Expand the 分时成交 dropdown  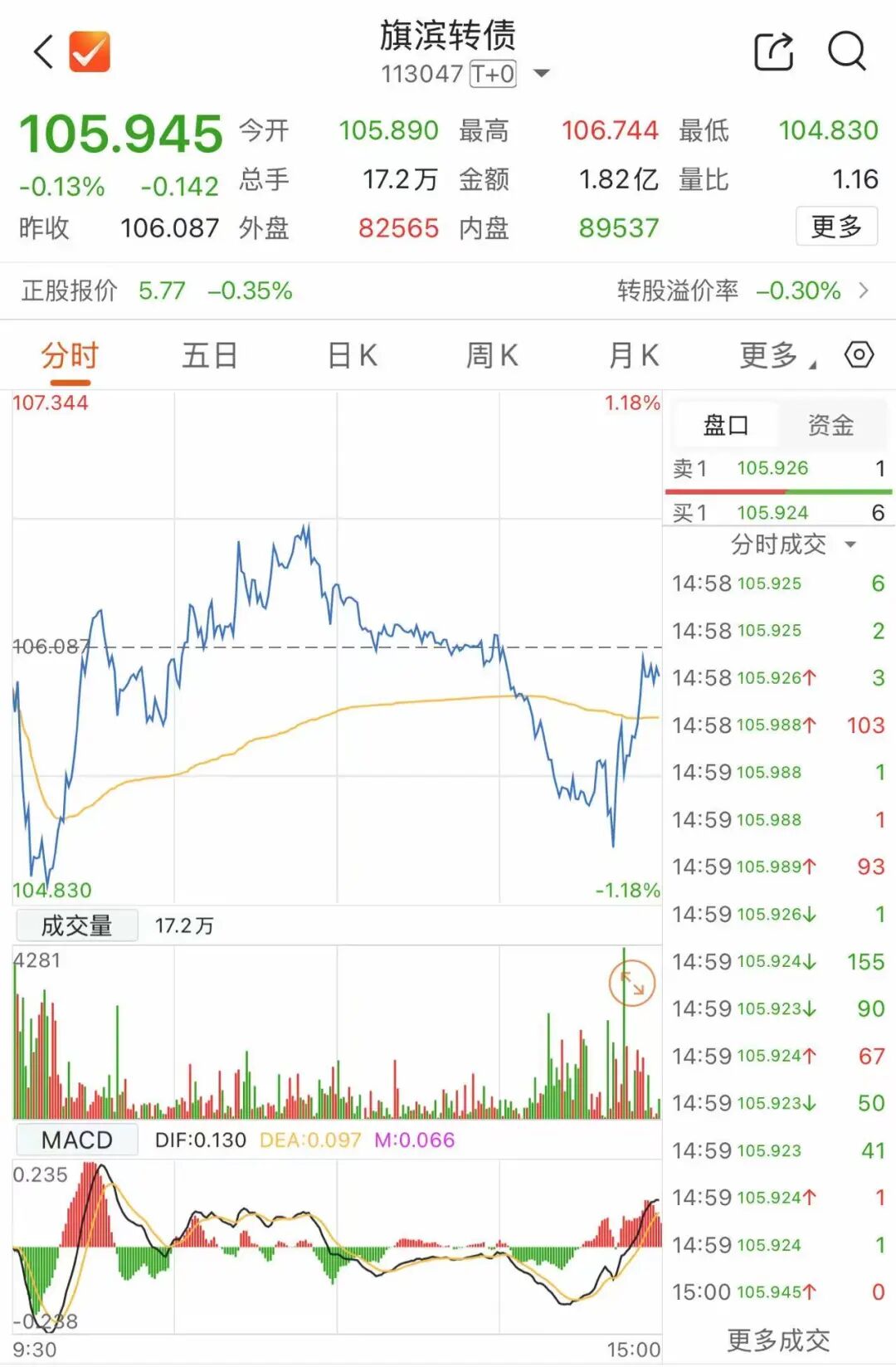pyautogui.click(x=791, y=544)
